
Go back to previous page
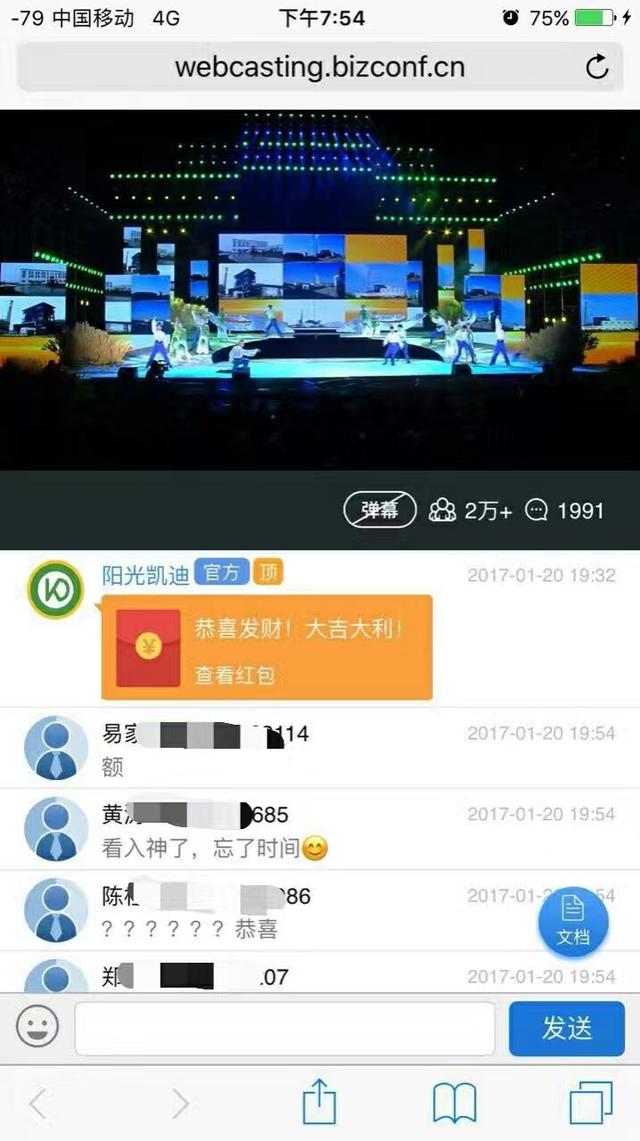[39, 1104]
